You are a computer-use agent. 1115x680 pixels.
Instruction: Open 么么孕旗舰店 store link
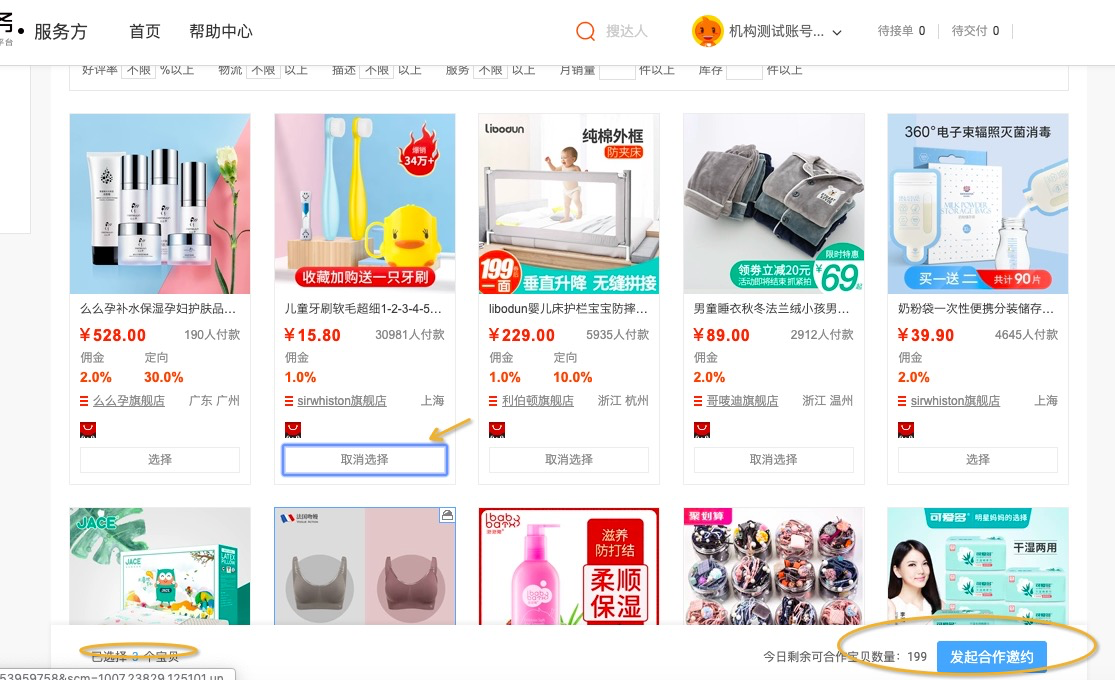pos(132,401)
